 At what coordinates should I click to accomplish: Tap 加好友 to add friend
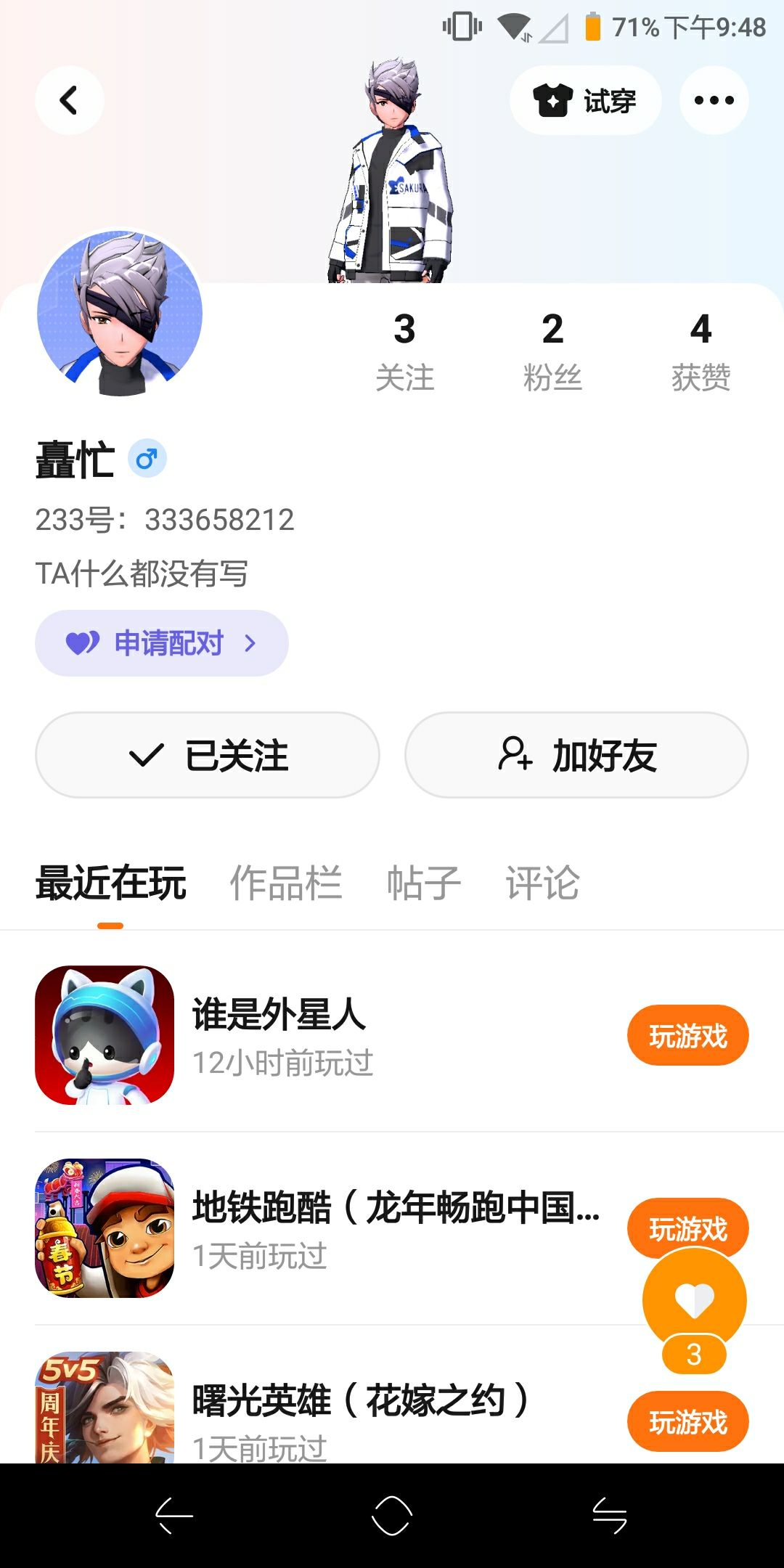(x=576, y=755)
